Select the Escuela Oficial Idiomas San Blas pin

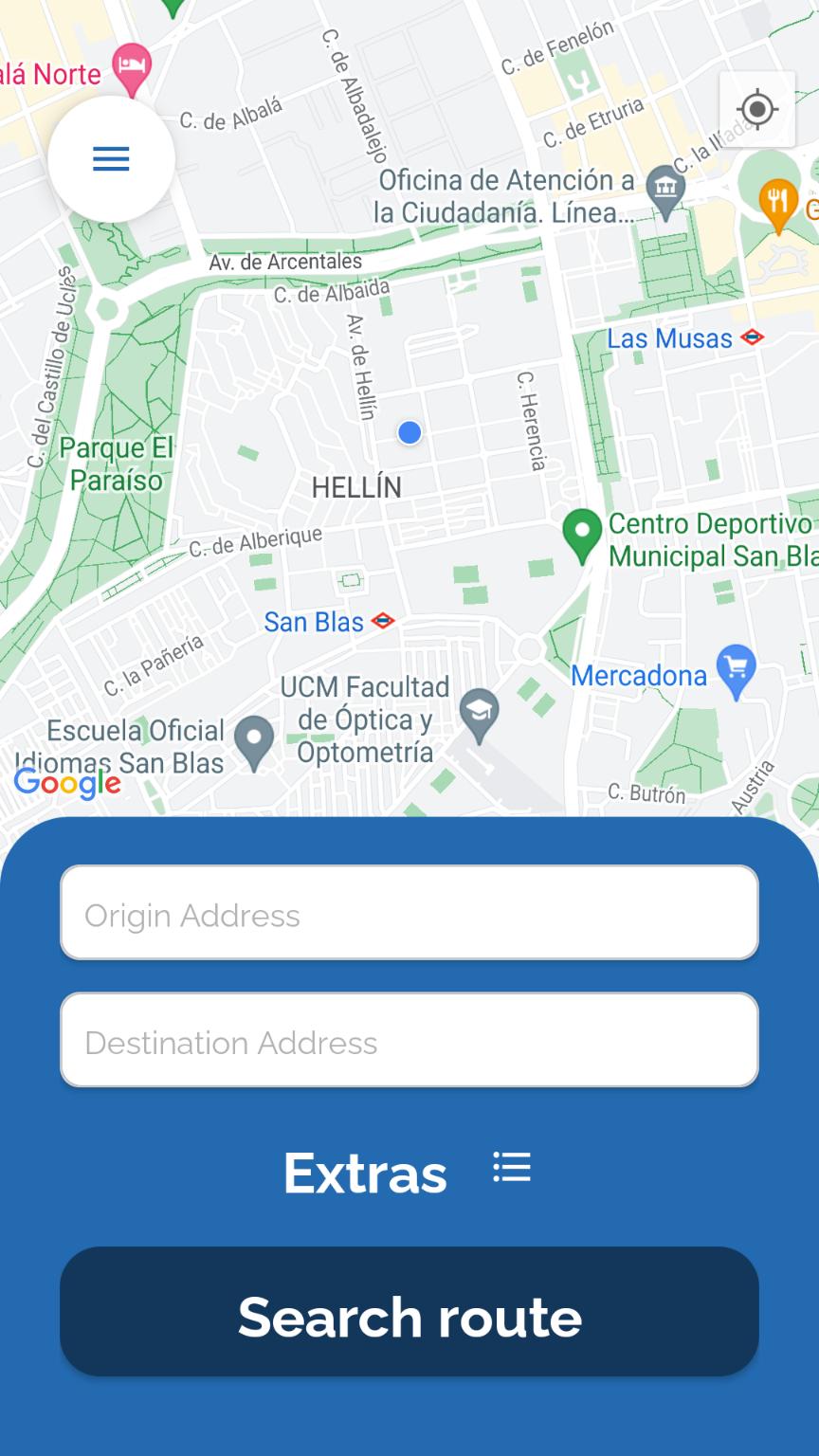pos(254,743)
